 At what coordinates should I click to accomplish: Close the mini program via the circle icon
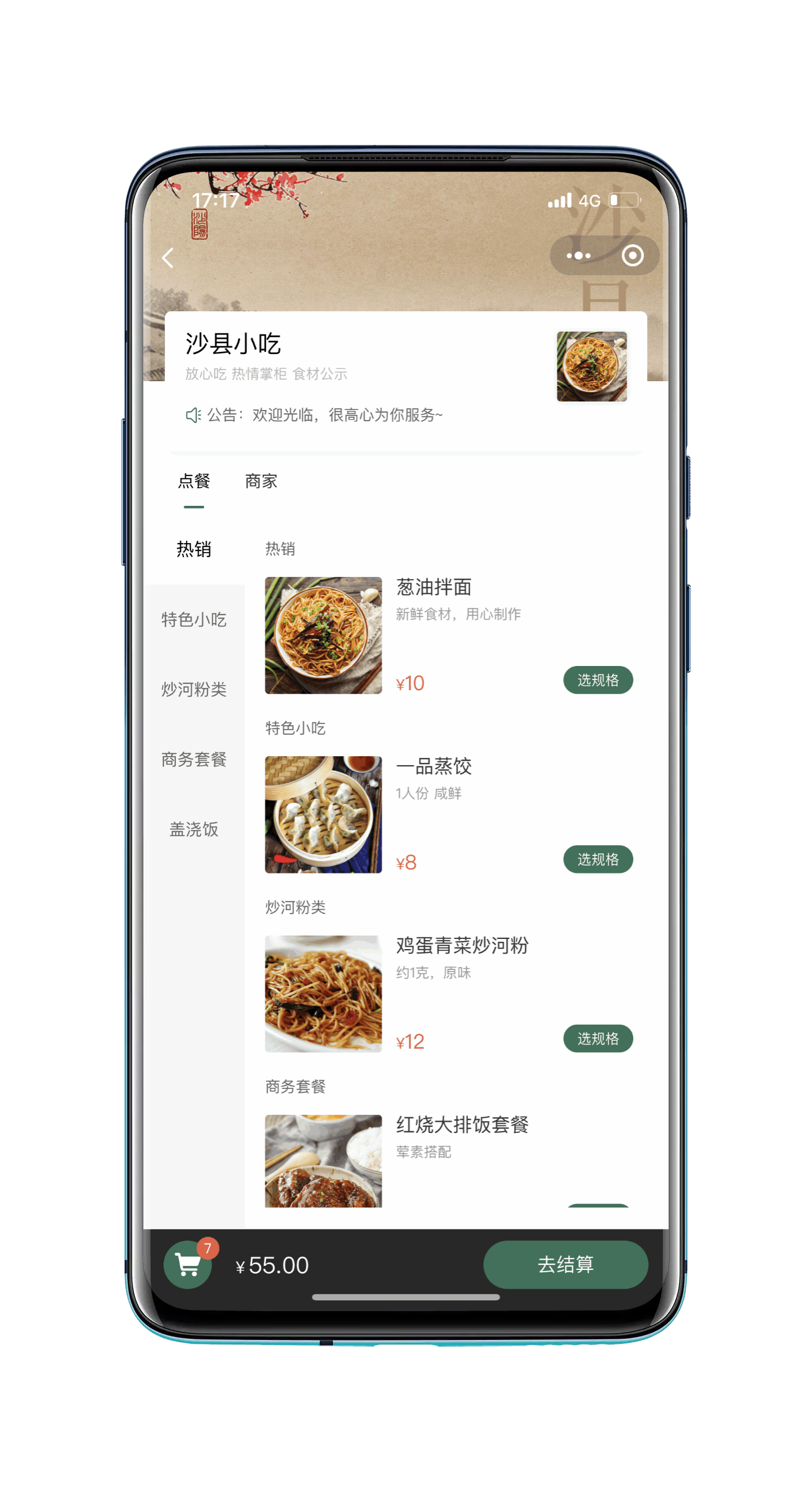632,255
